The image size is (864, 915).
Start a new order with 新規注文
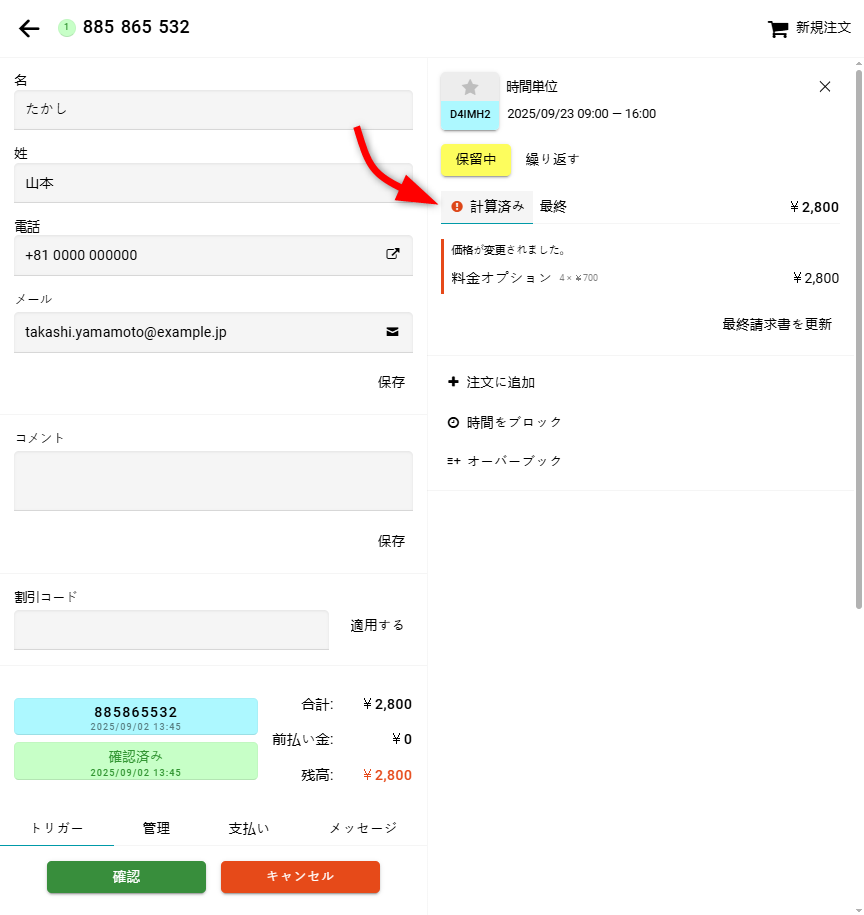tap(809, 28)
